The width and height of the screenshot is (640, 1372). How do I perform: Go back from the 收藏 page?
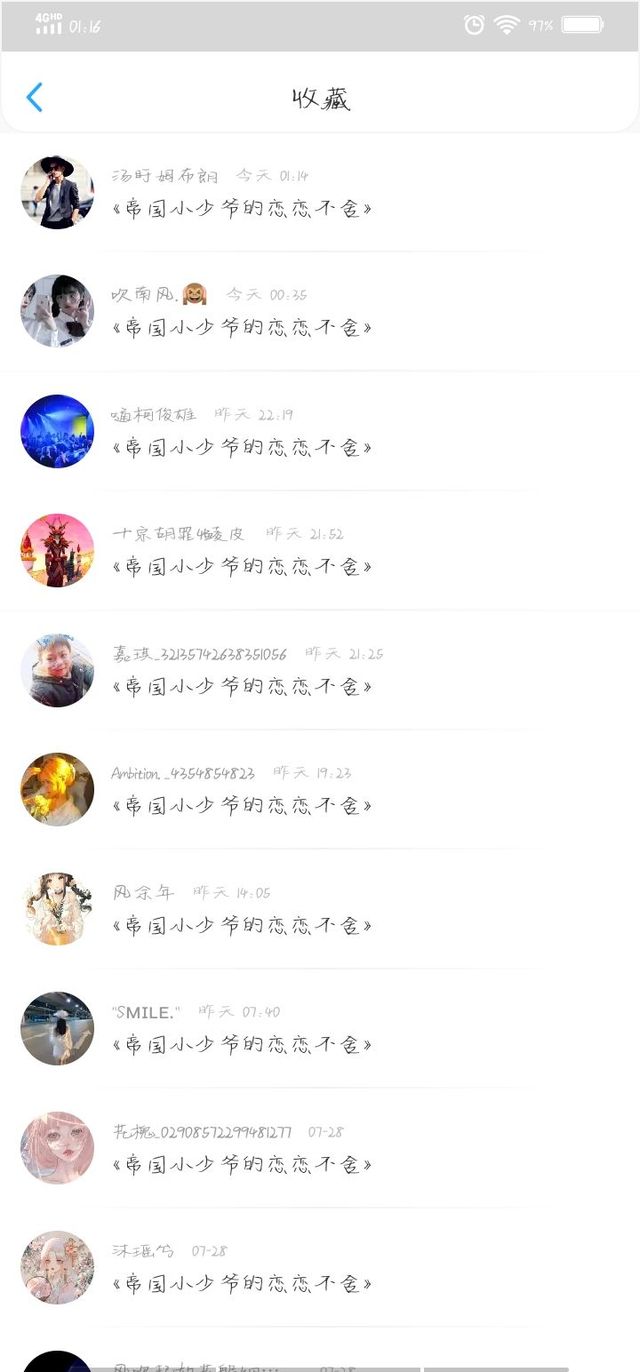click(34, 97)
